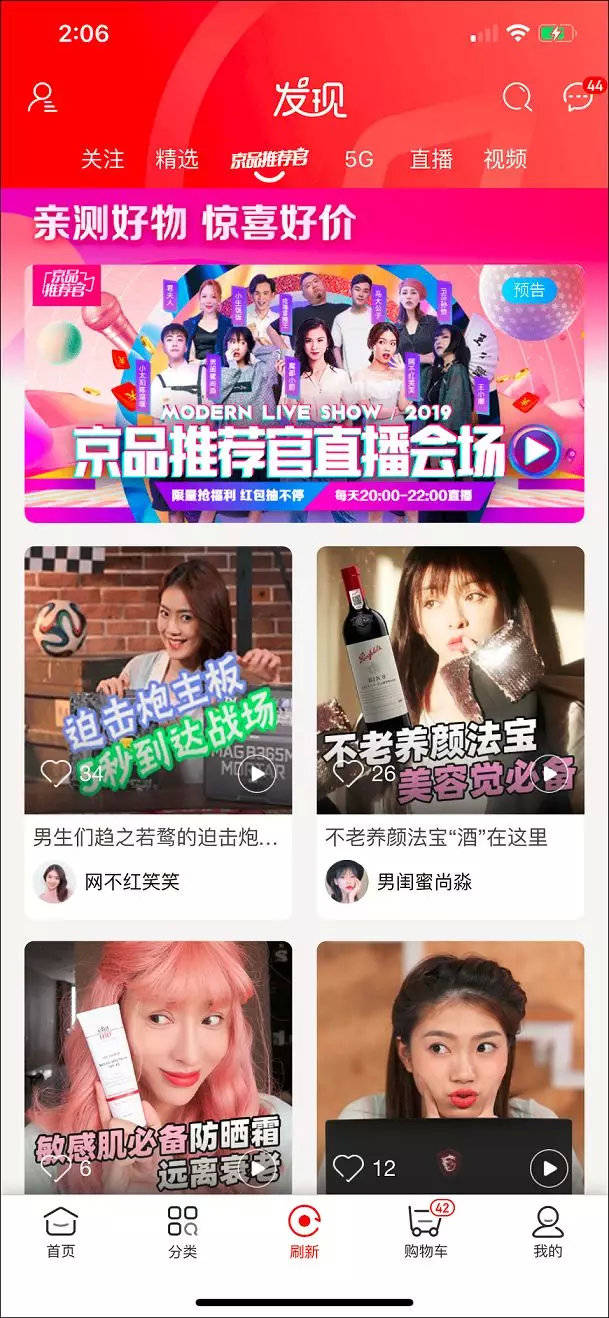This screenshot has width=609, height=1318.
Task: Switch to the 5G tab
Action: [358, 159]
